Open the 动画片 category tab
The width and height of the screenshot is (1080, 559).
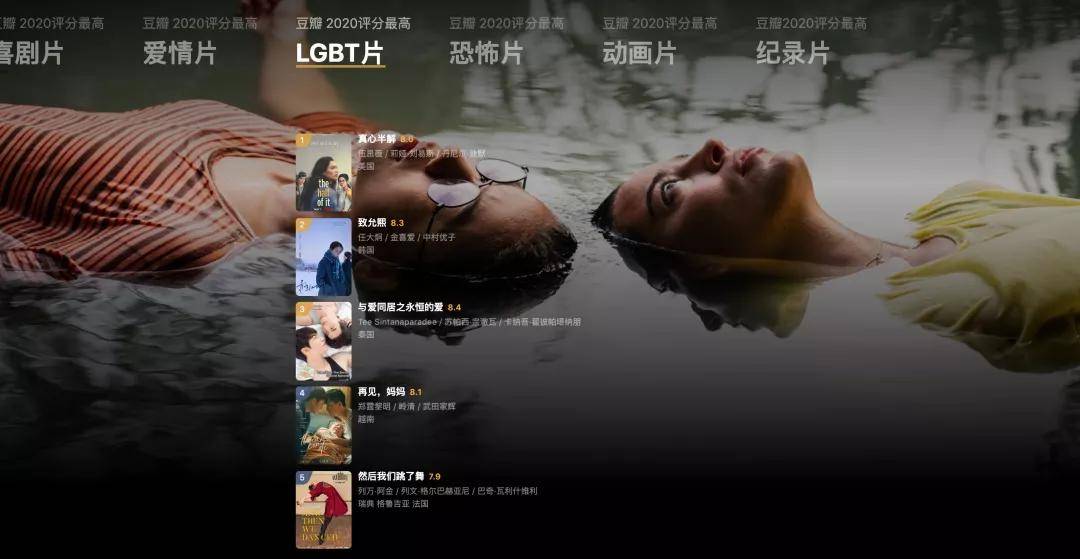pos(640,53)
